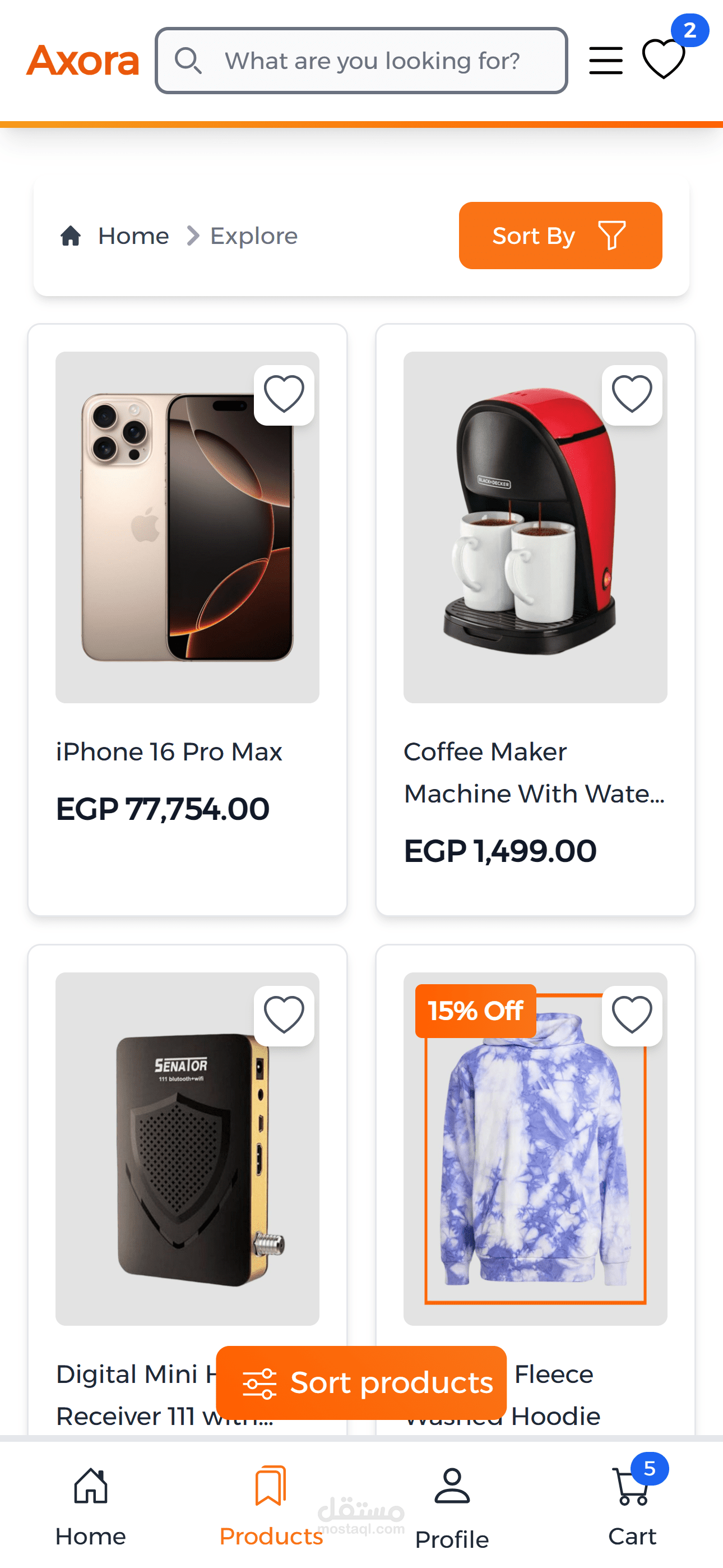Favorite the Coffee Maker Machine

point(632,395)
